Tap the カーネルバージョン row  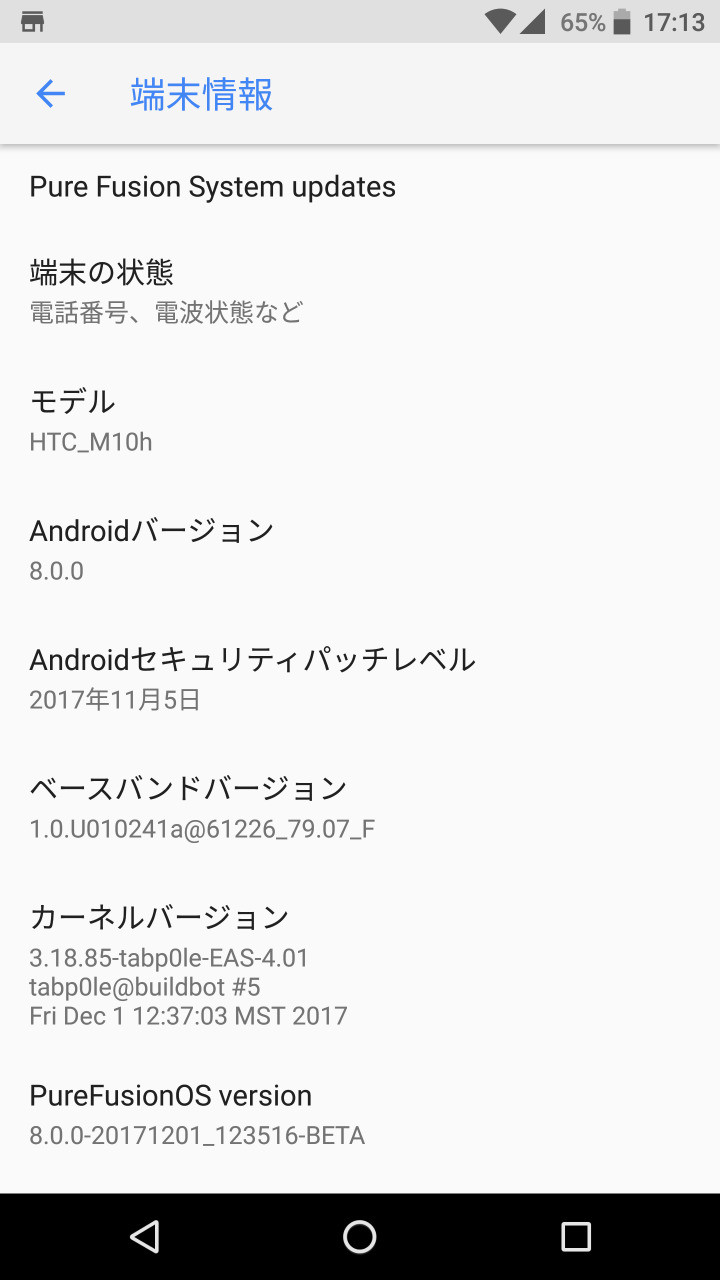tap(360, 965)
